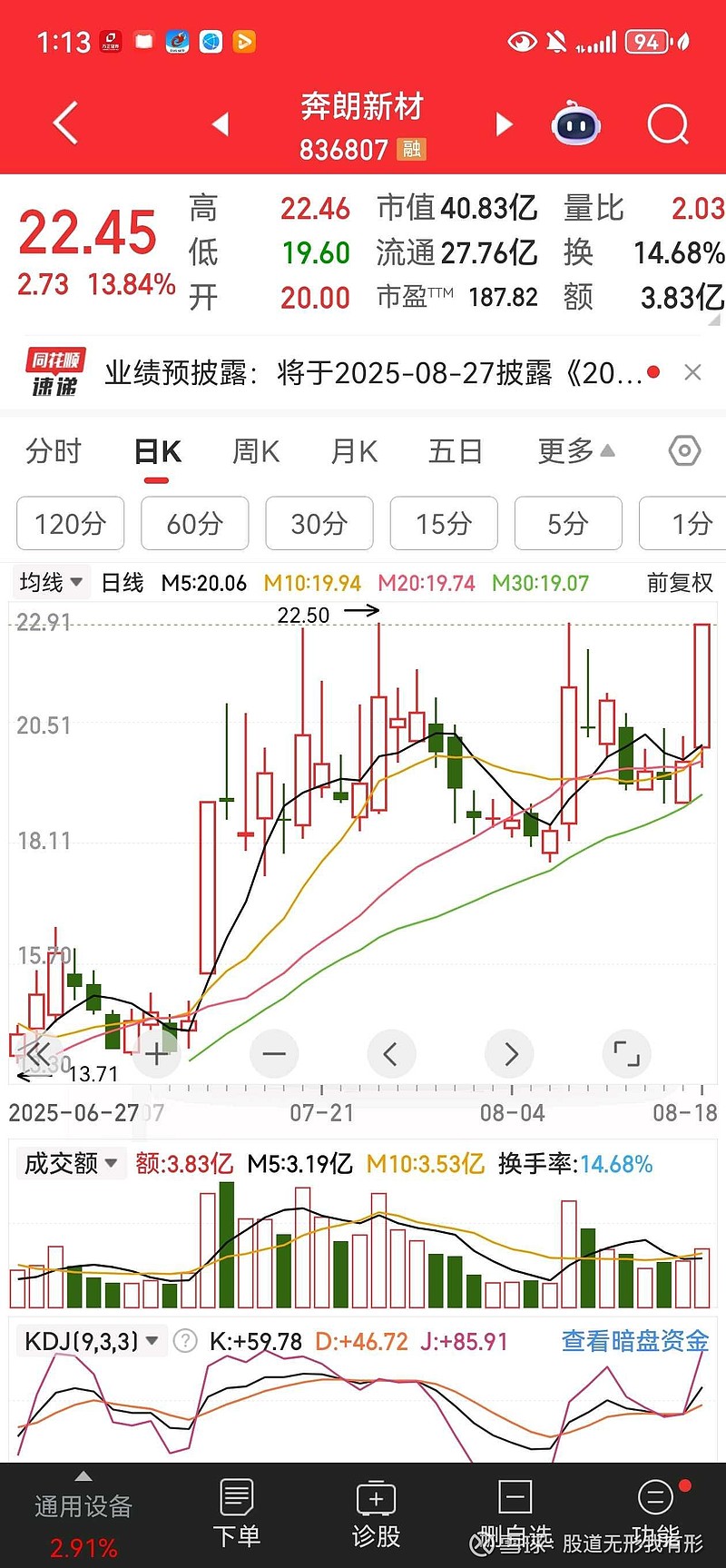Choose the 15分 interval chip

444,523
